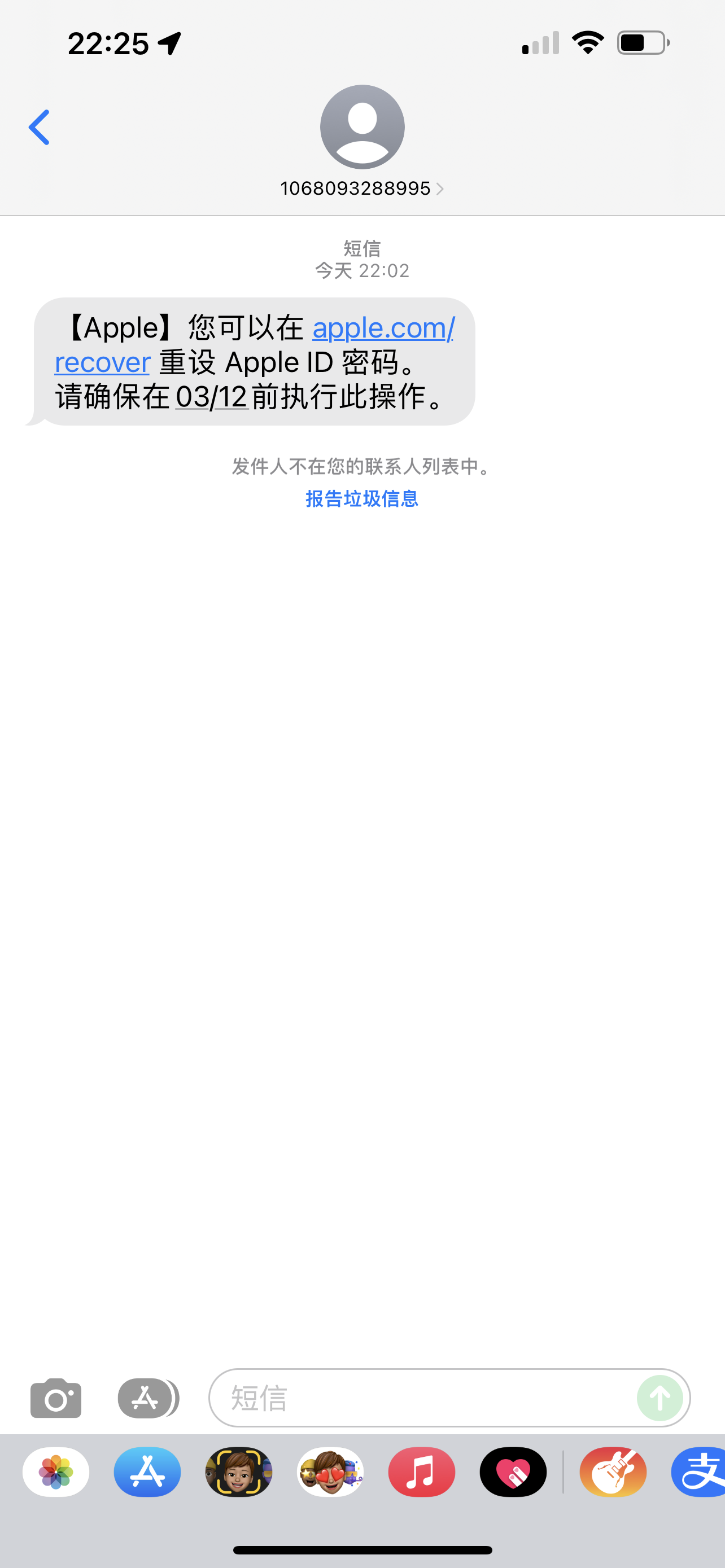This screenshot has width=725, height=1568.
Task: Tap the underlined 03/12 date
Action: (211, 397)
